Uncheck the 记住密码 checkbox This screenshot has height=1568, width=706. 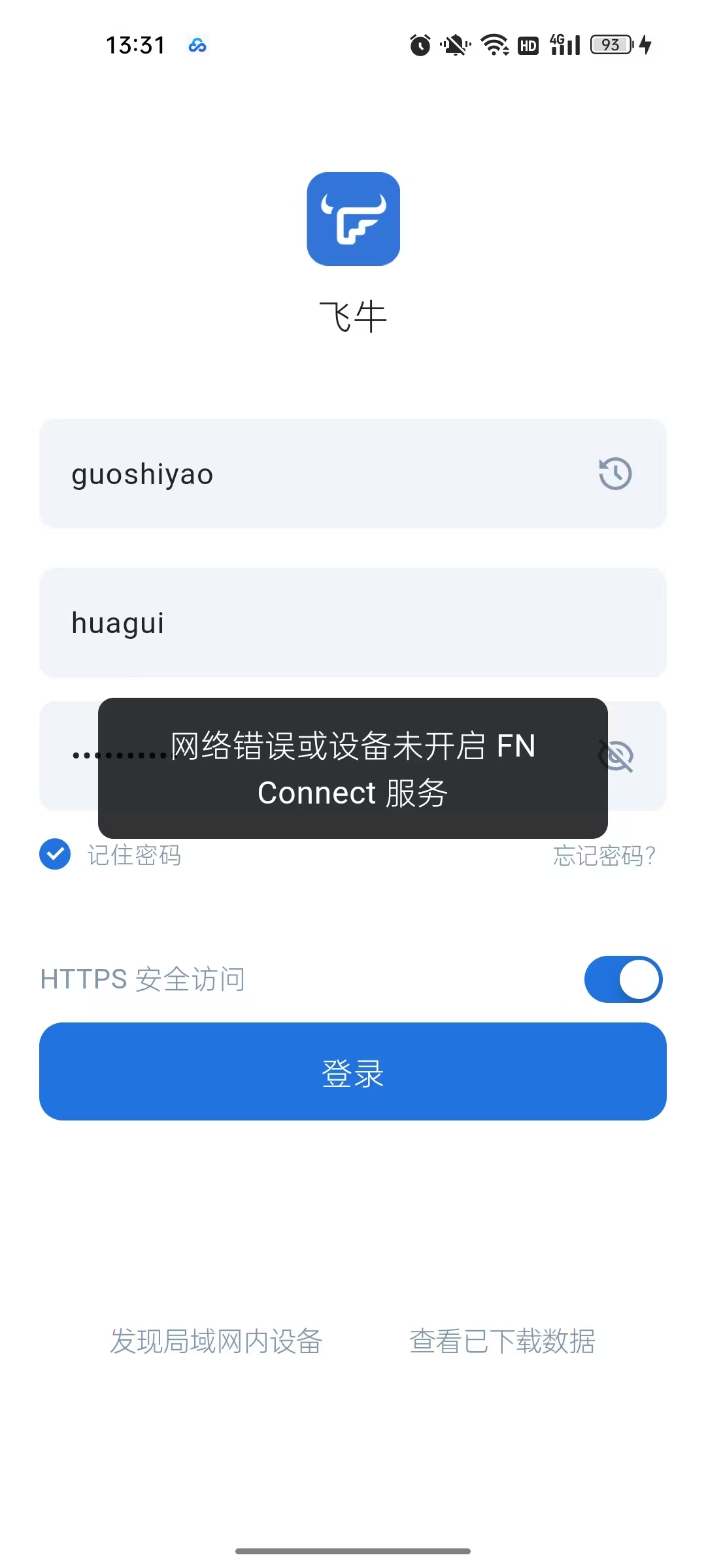pos(55,855)
